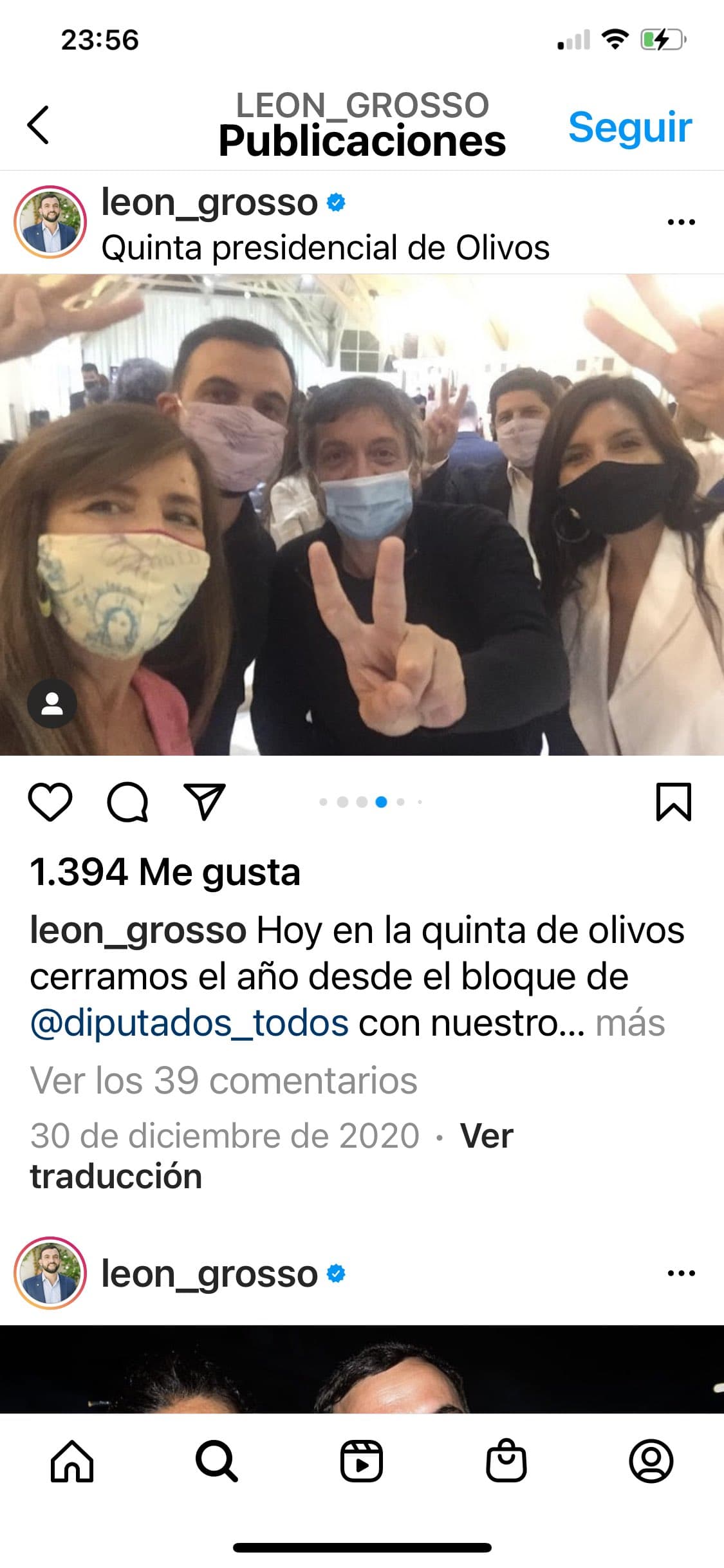Tap Ver traducción for the caption
The height and width of the screenshot is (1568, 724).
click(x=272, y=1156)
